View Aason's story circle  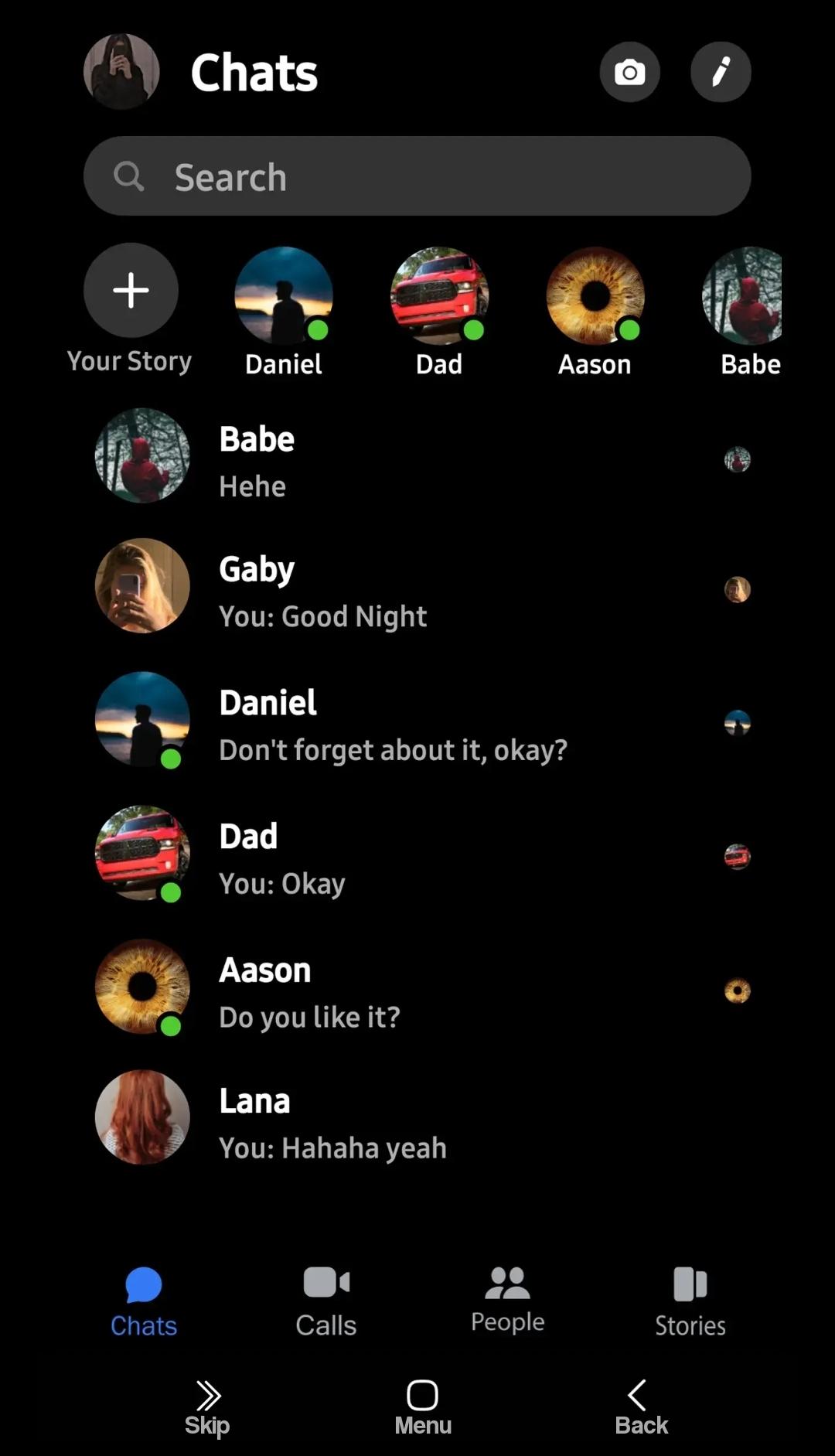tap(595, 294)
